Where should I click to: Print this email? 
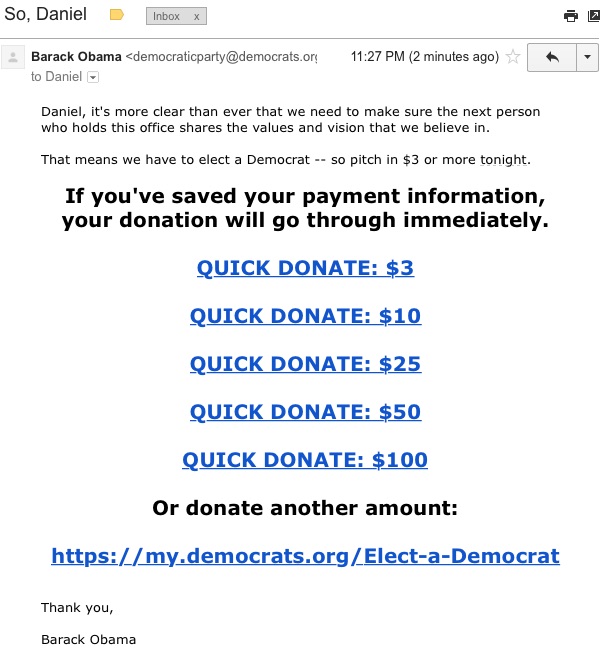tap(570, 16)
